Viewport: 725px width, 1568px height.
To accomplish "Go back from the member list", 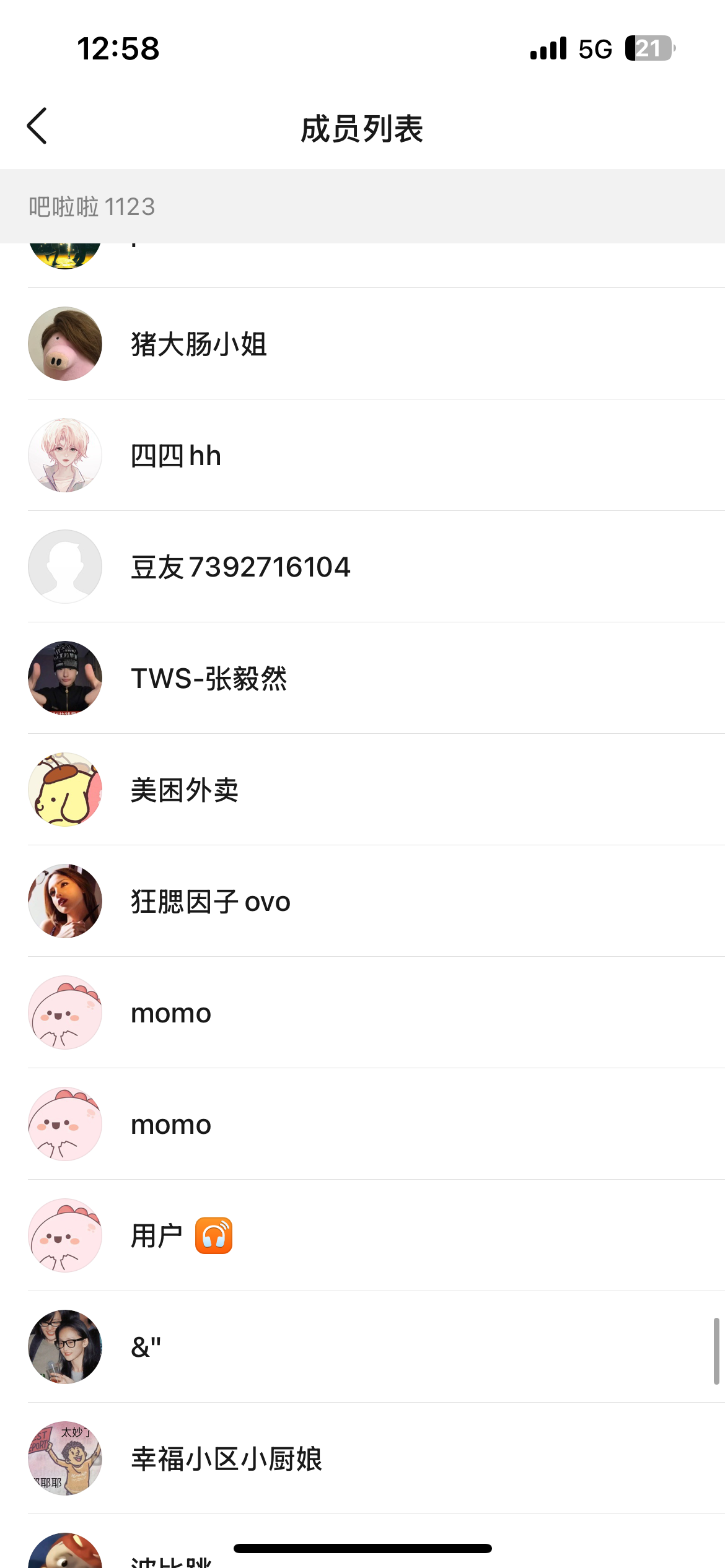I will [x=37, y=126].
